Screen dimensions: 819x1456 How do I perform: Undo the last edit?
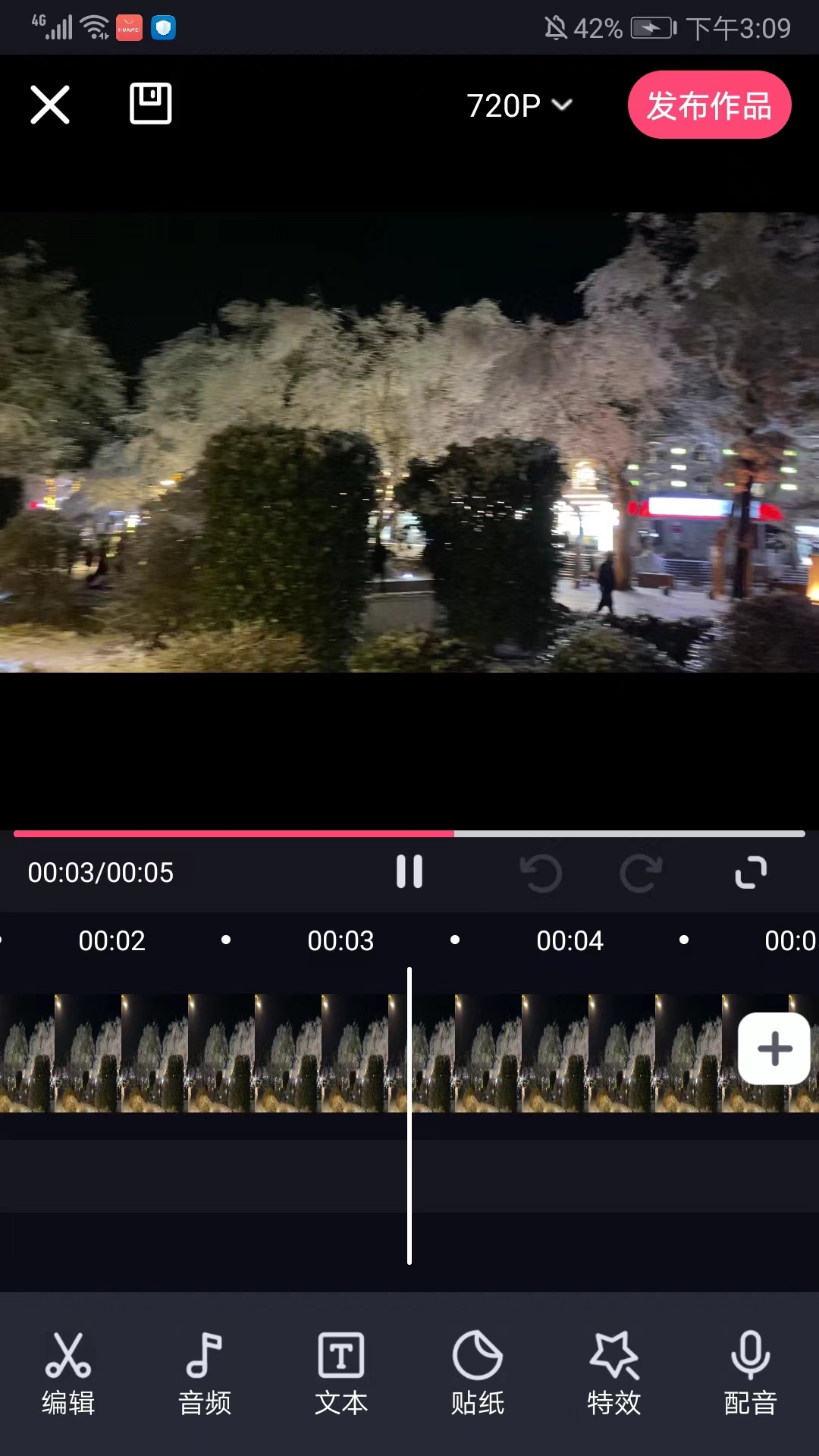541,873
